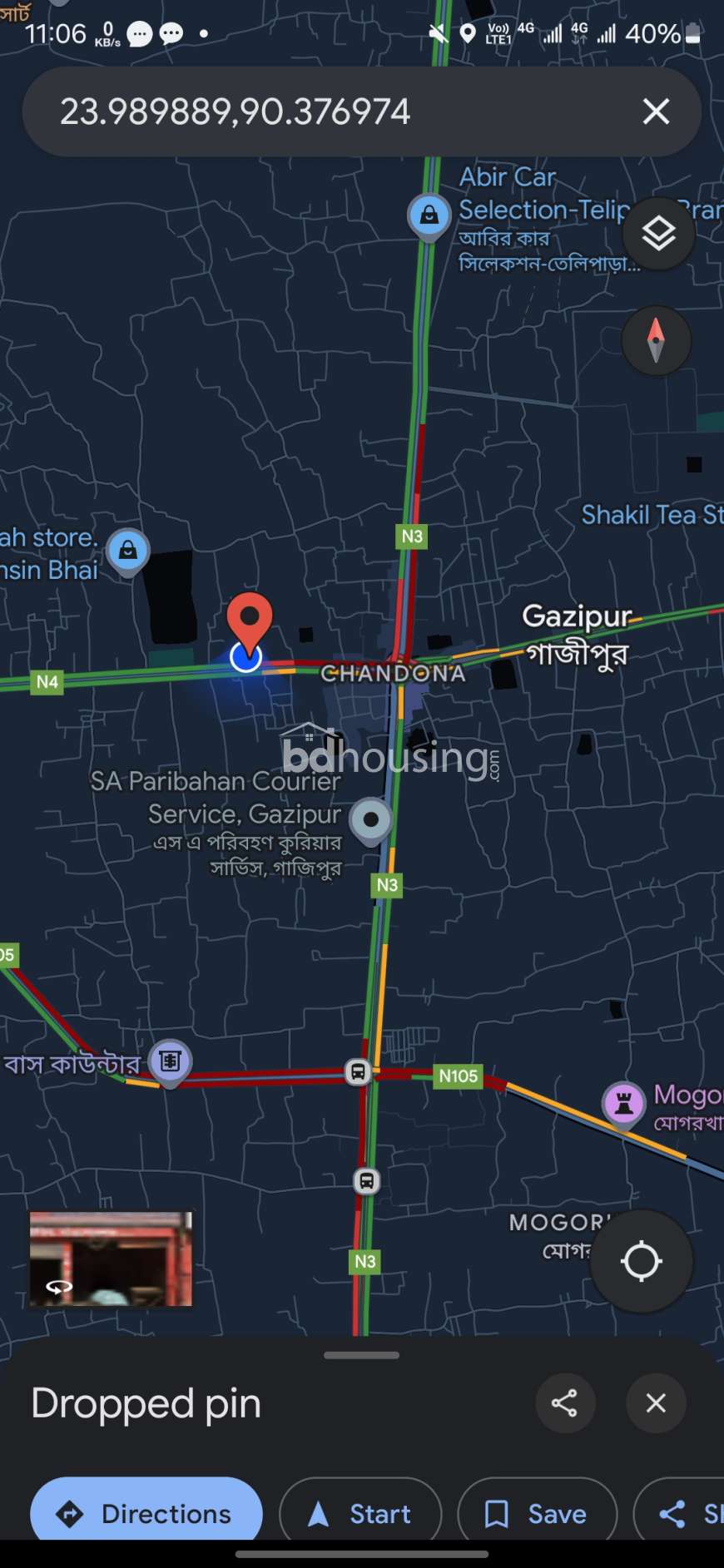Tap the Mogorkhal landmark marker
Viewport: 724px width, 1568px height.
(624, 1105)
